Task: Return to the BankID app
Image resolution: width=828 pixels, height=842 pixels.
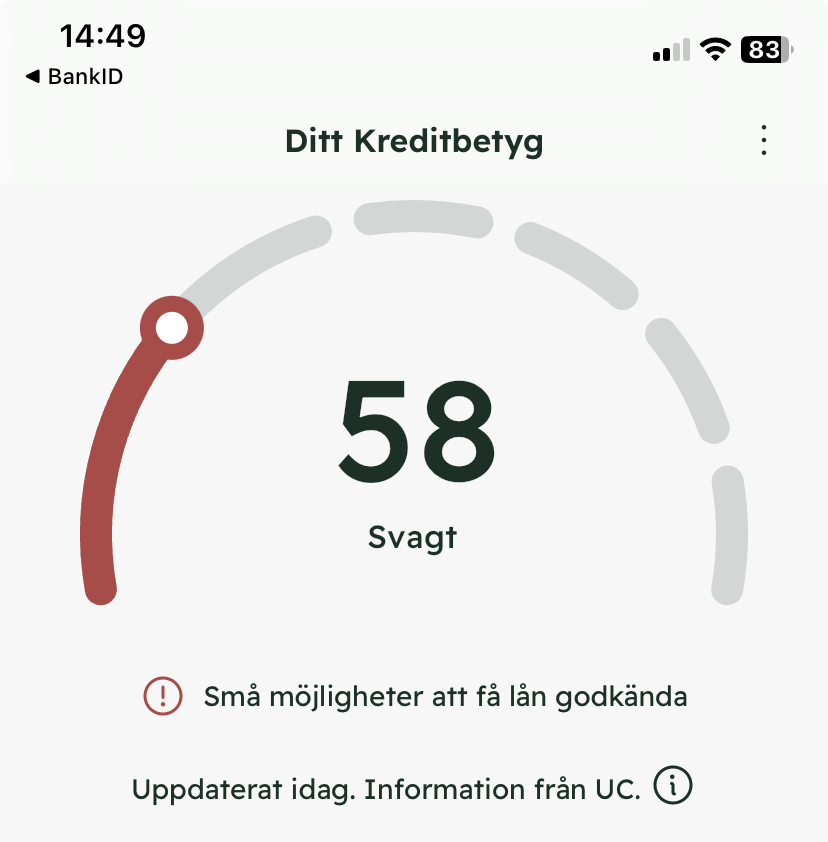Action: point(74,76)
